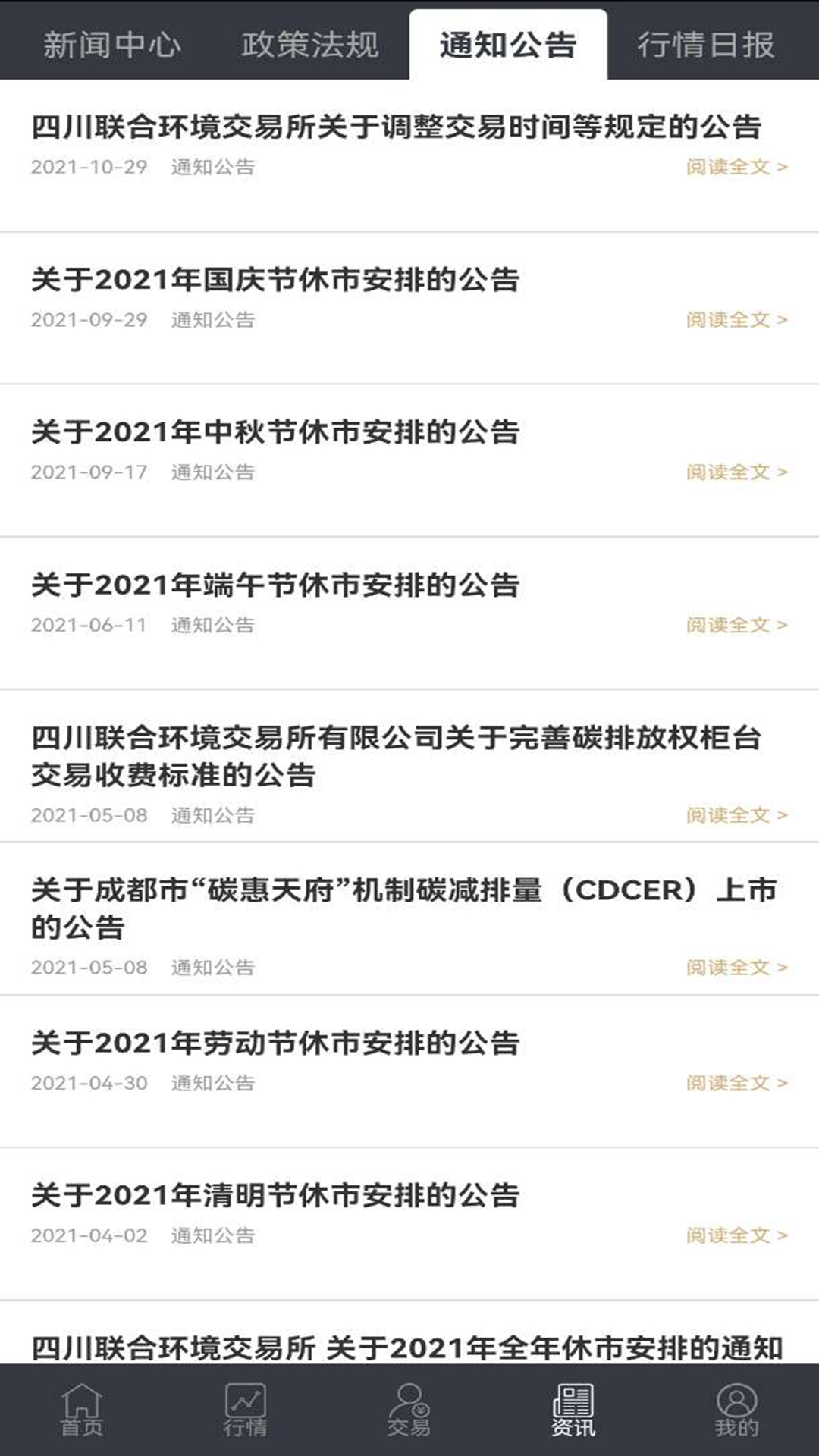This screenshot has height=1456, width=819.
Task: Select the 资讯 bottom tab
Action: point(573,1410)
